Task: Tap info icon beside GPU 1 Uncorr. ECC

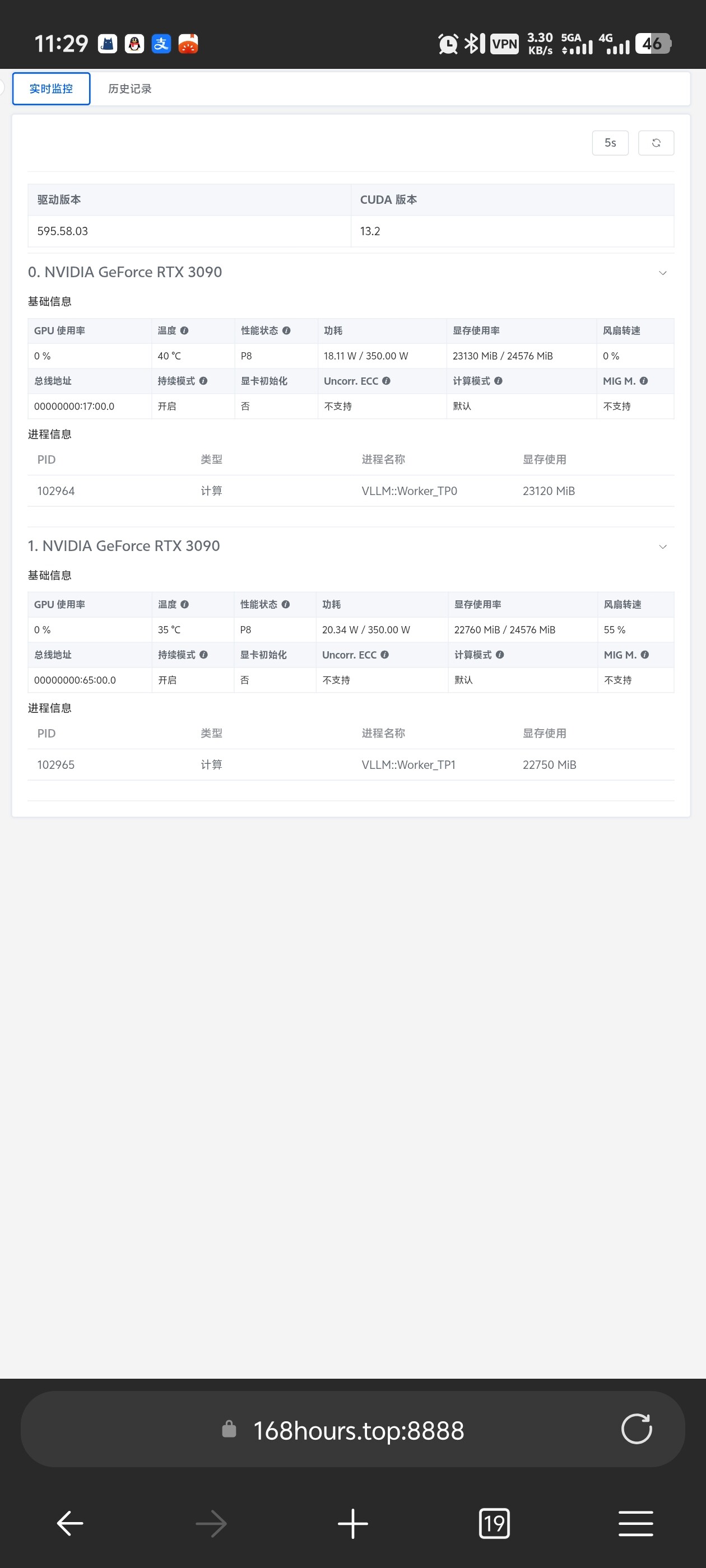Action: (x=384, y=654)
